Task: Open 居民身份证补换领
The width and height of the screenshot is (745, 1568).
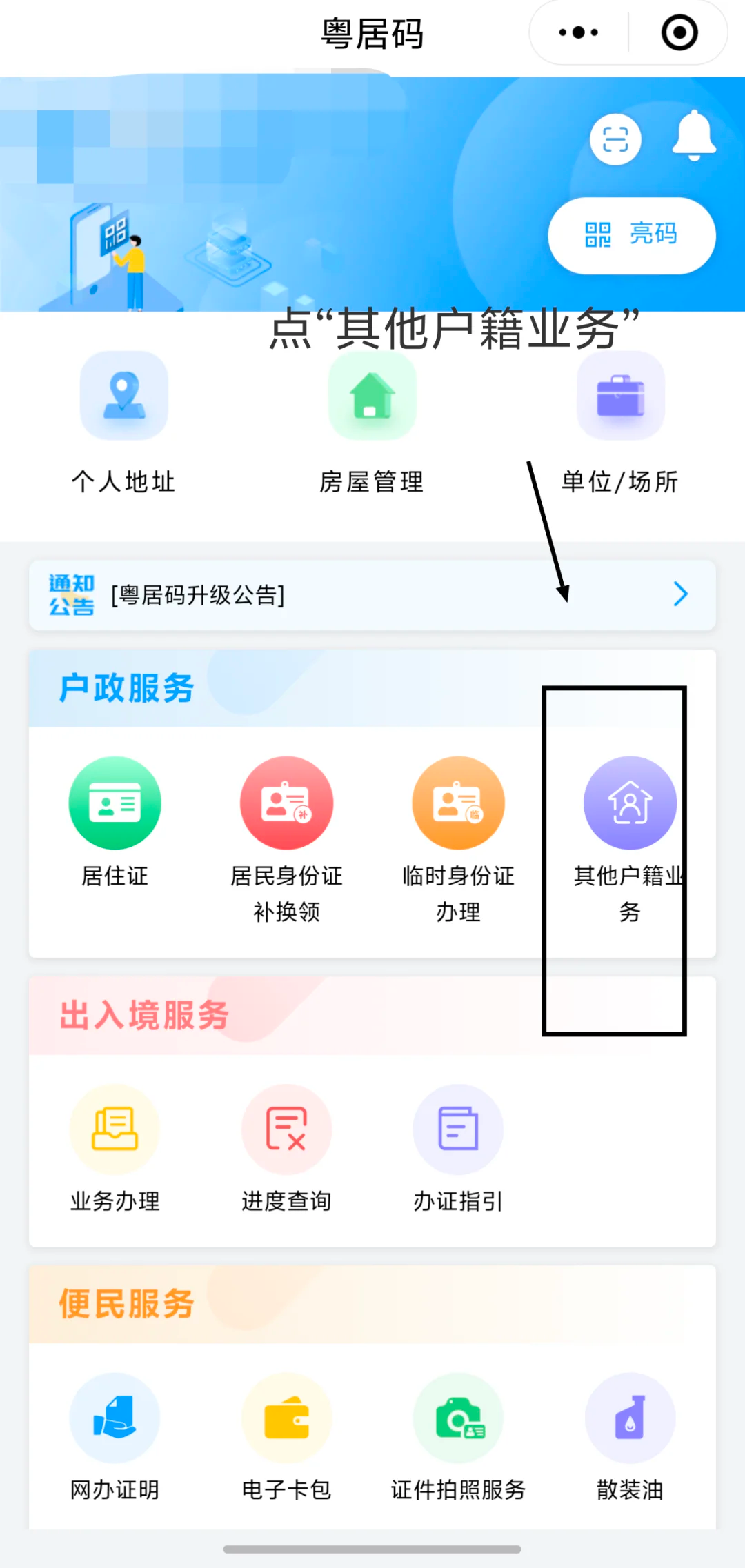Action: pyautogui.click(x=286, y=838)
